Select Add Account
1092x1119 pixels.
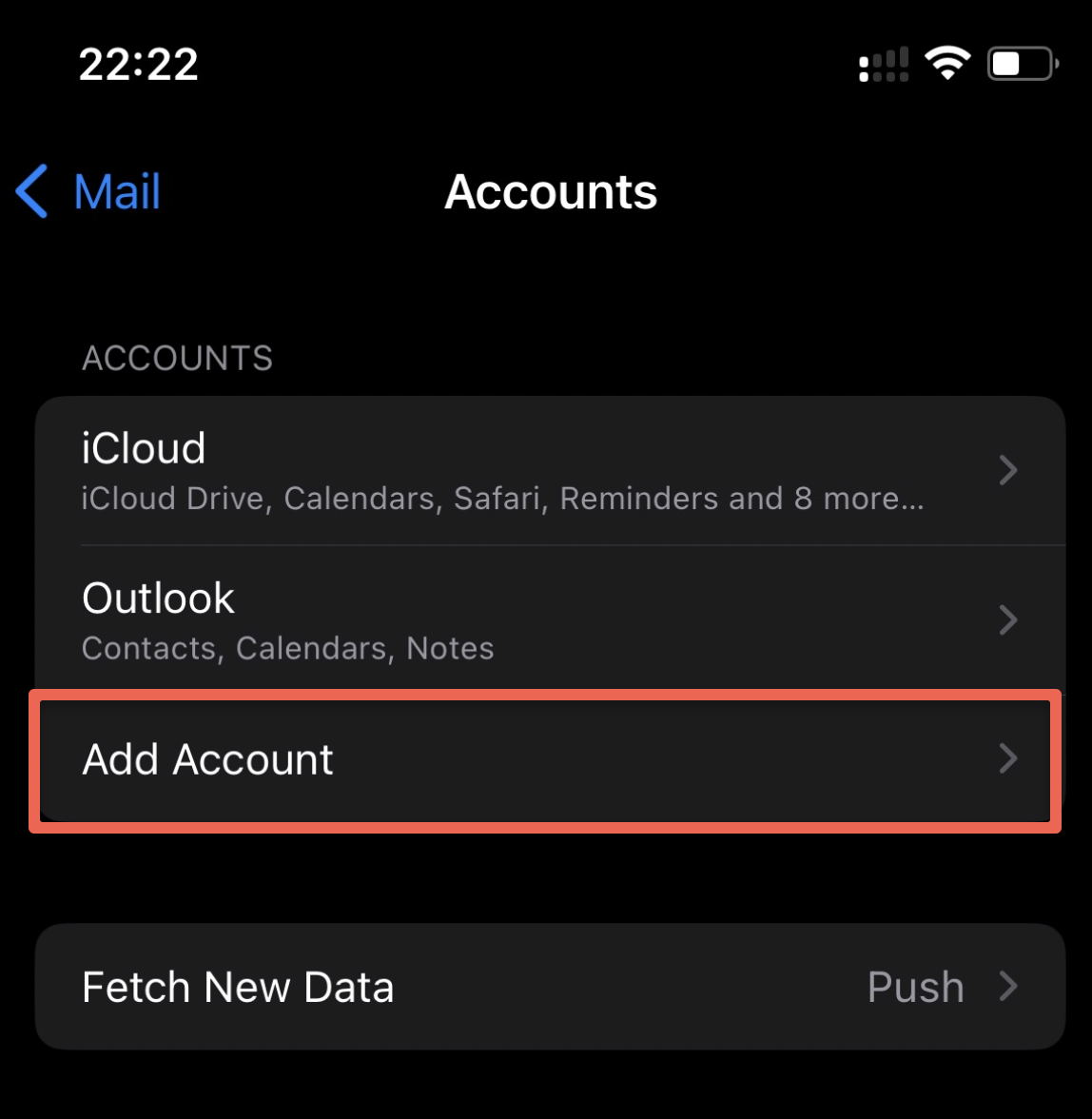pyautogui.click(x=545, y=760)
